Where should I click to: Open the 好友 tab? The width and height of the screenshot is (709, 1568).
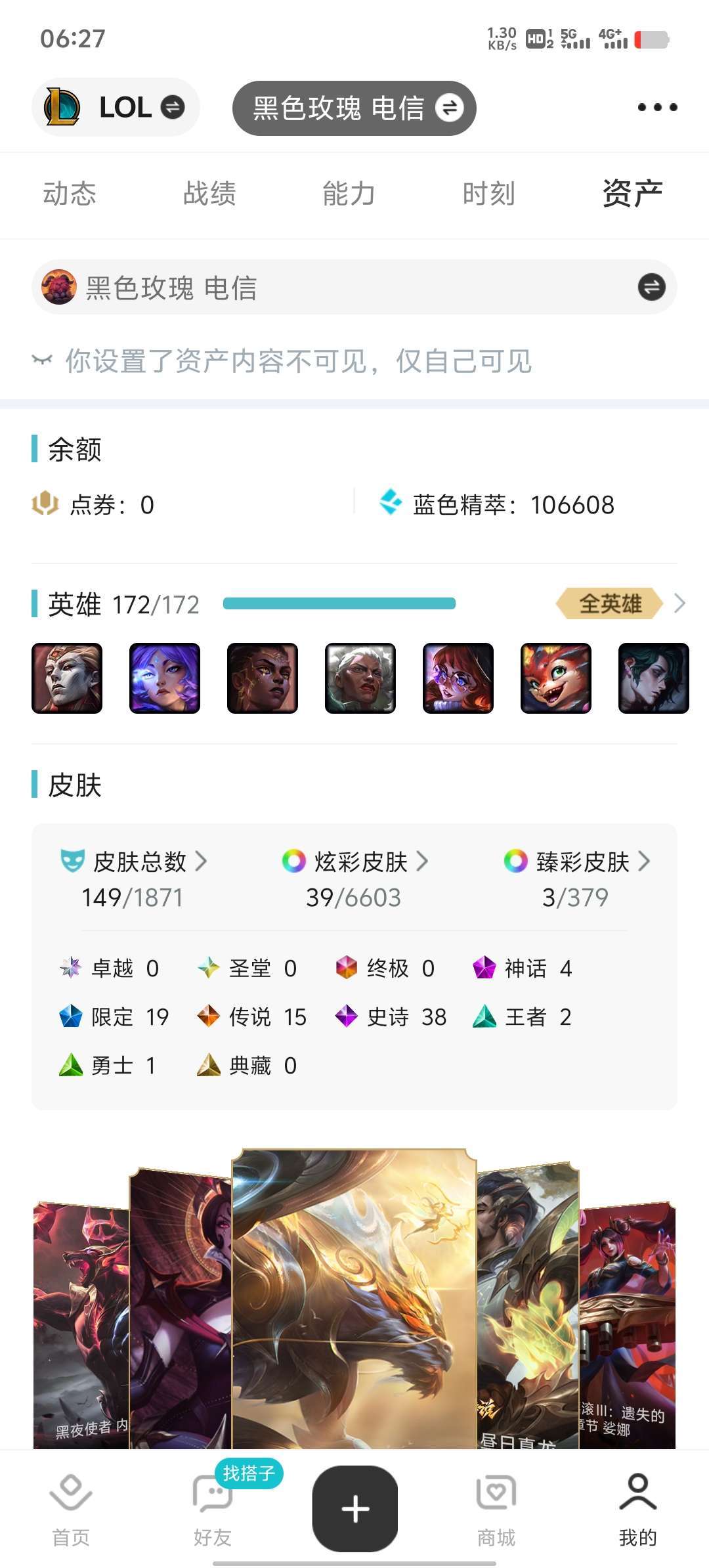(x=213, y=1510)
